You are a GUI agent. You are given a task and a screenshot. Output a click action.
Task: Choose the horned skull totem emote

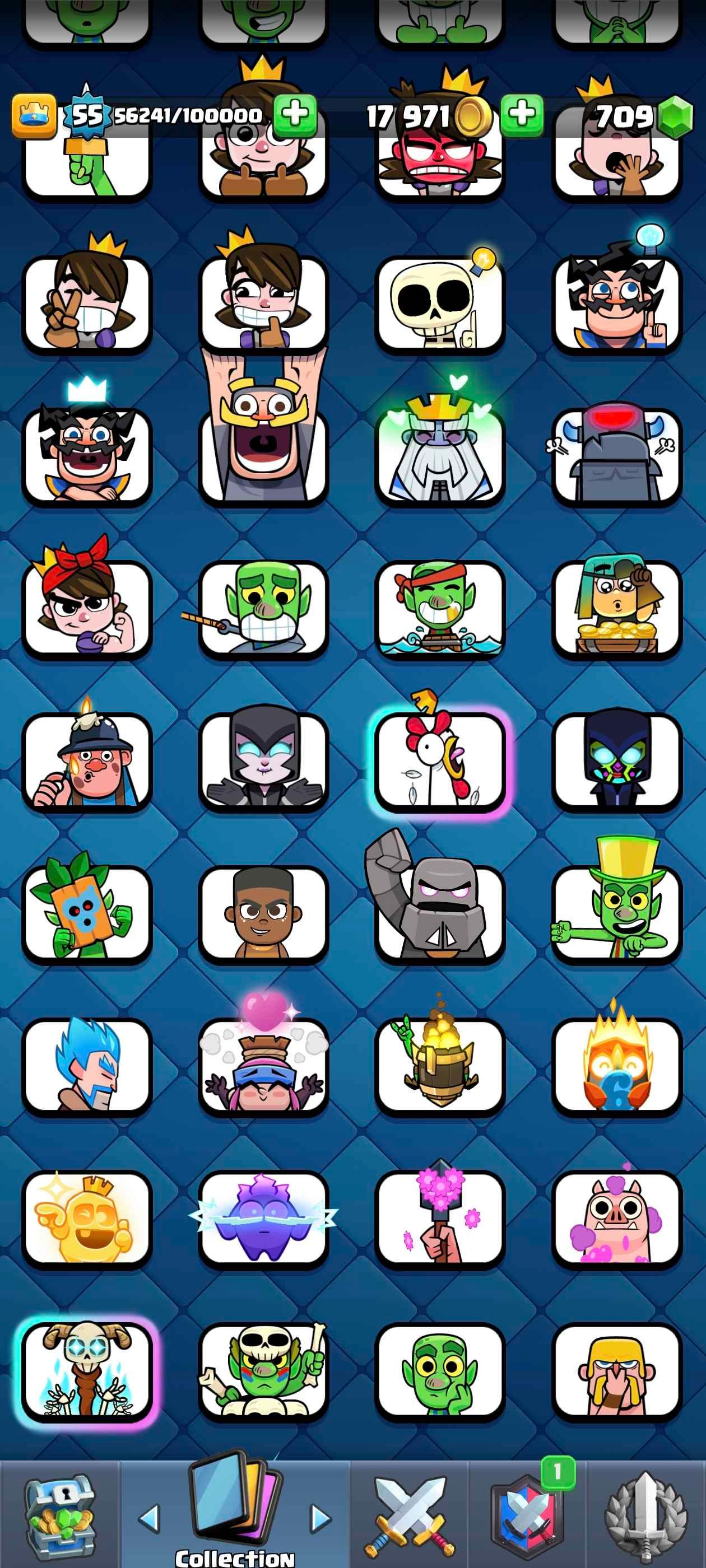click(87, 1371)
